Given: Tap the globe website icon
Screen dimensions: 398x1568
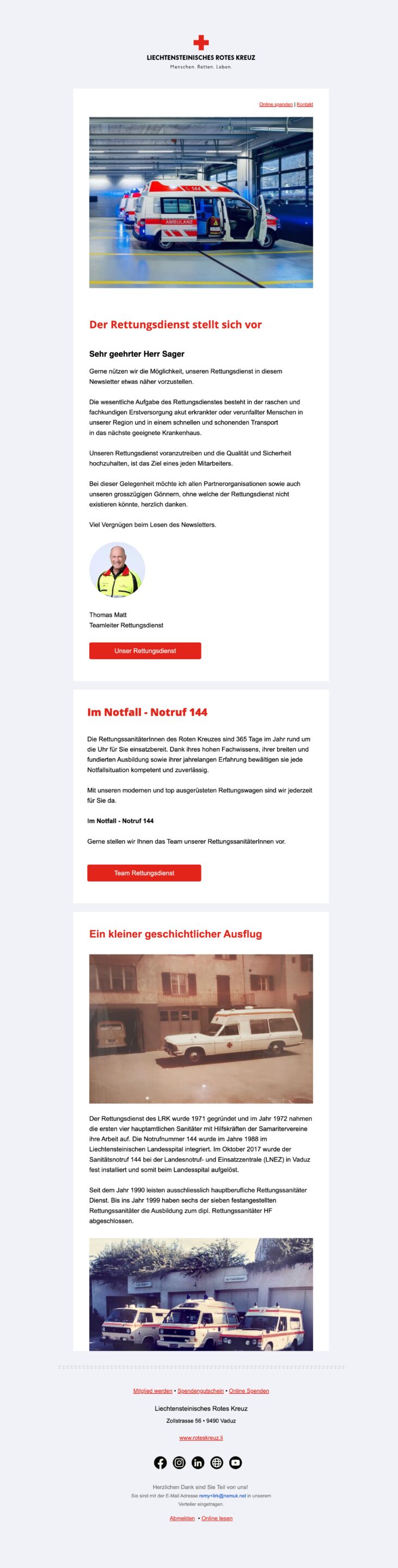Looking at the screenshot, I should tap(217, 1463).
